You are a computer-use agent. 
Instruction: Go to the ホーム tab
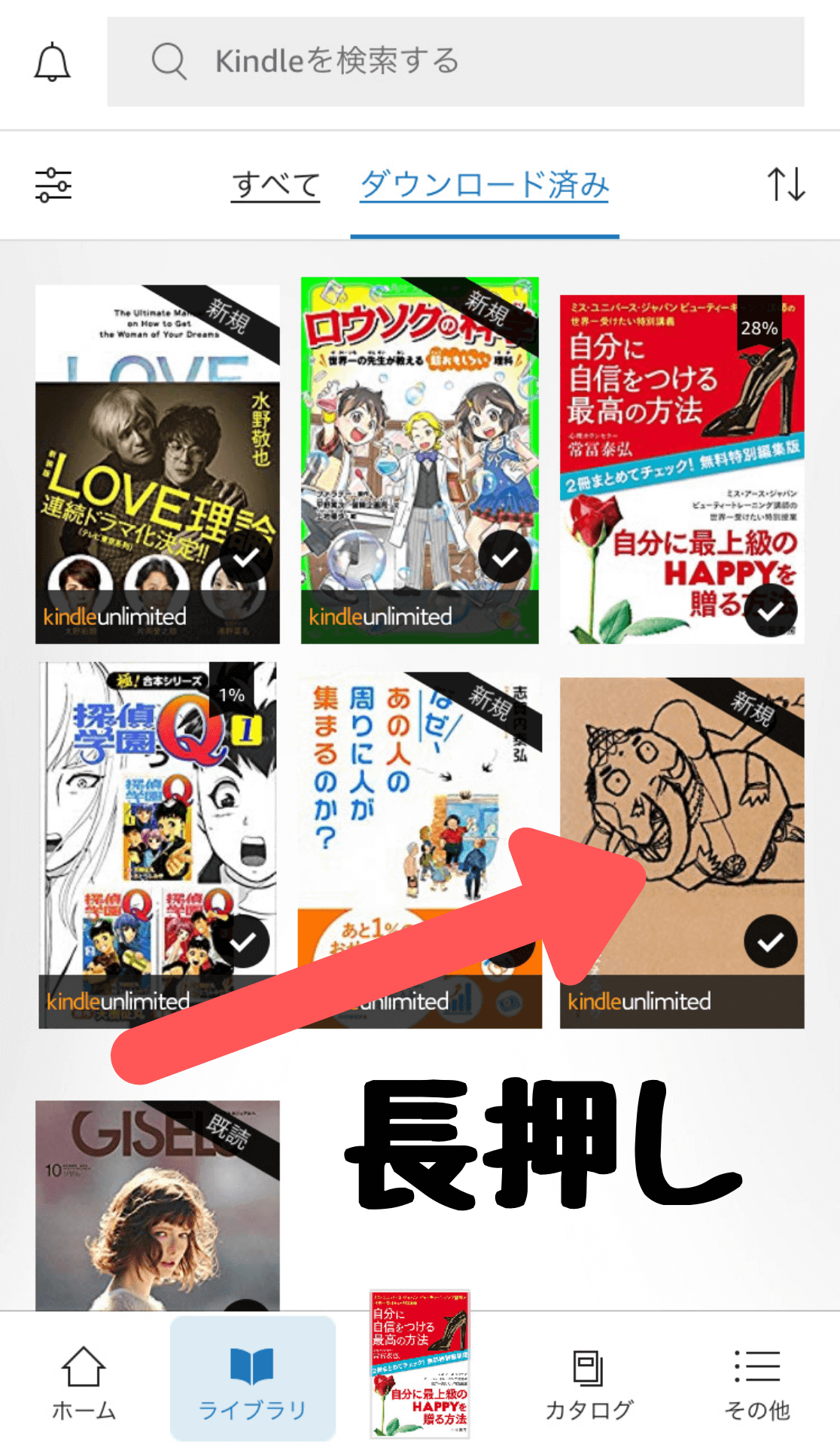tap(84, 1382)
